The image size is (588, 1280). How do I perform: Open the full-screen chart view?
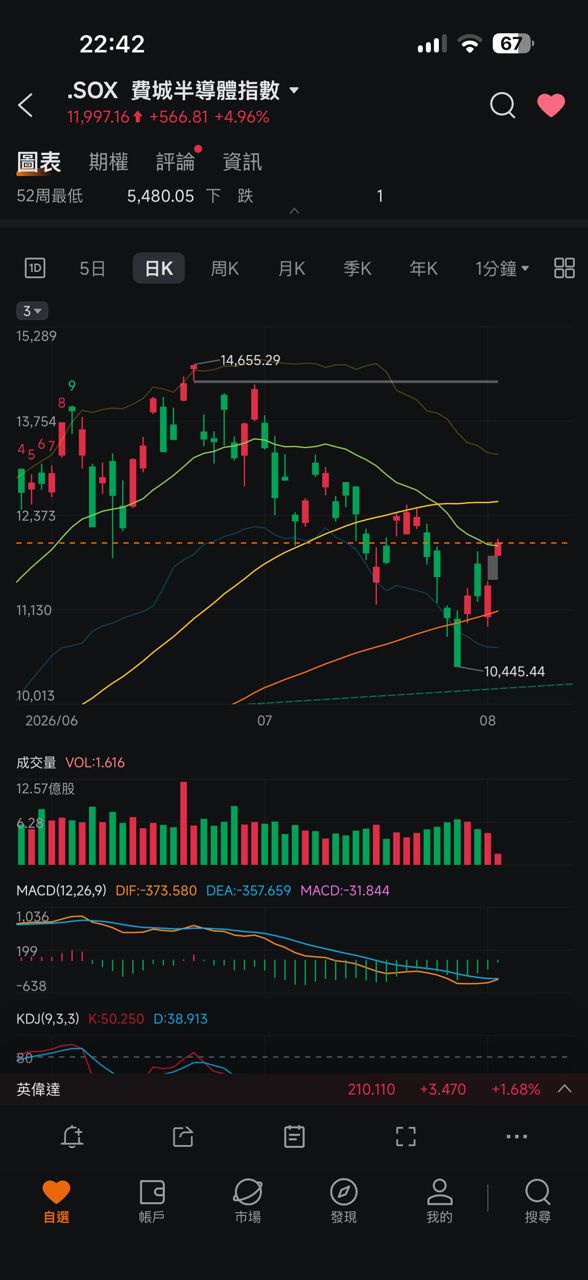tap(405, 1136)
